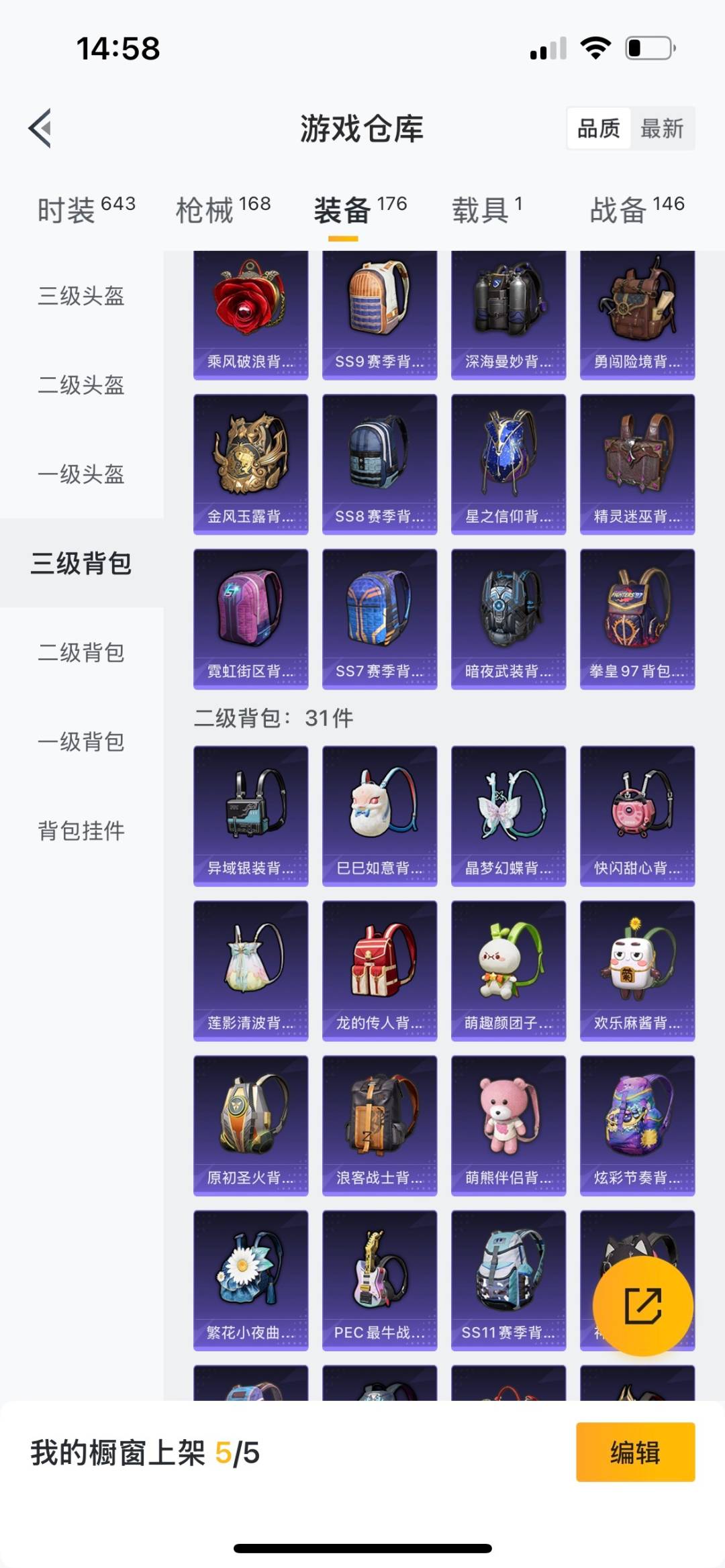725x1568 pixels.
Task: Open the 乘风破浪 backpack item
Action: [x=250, y=314]
